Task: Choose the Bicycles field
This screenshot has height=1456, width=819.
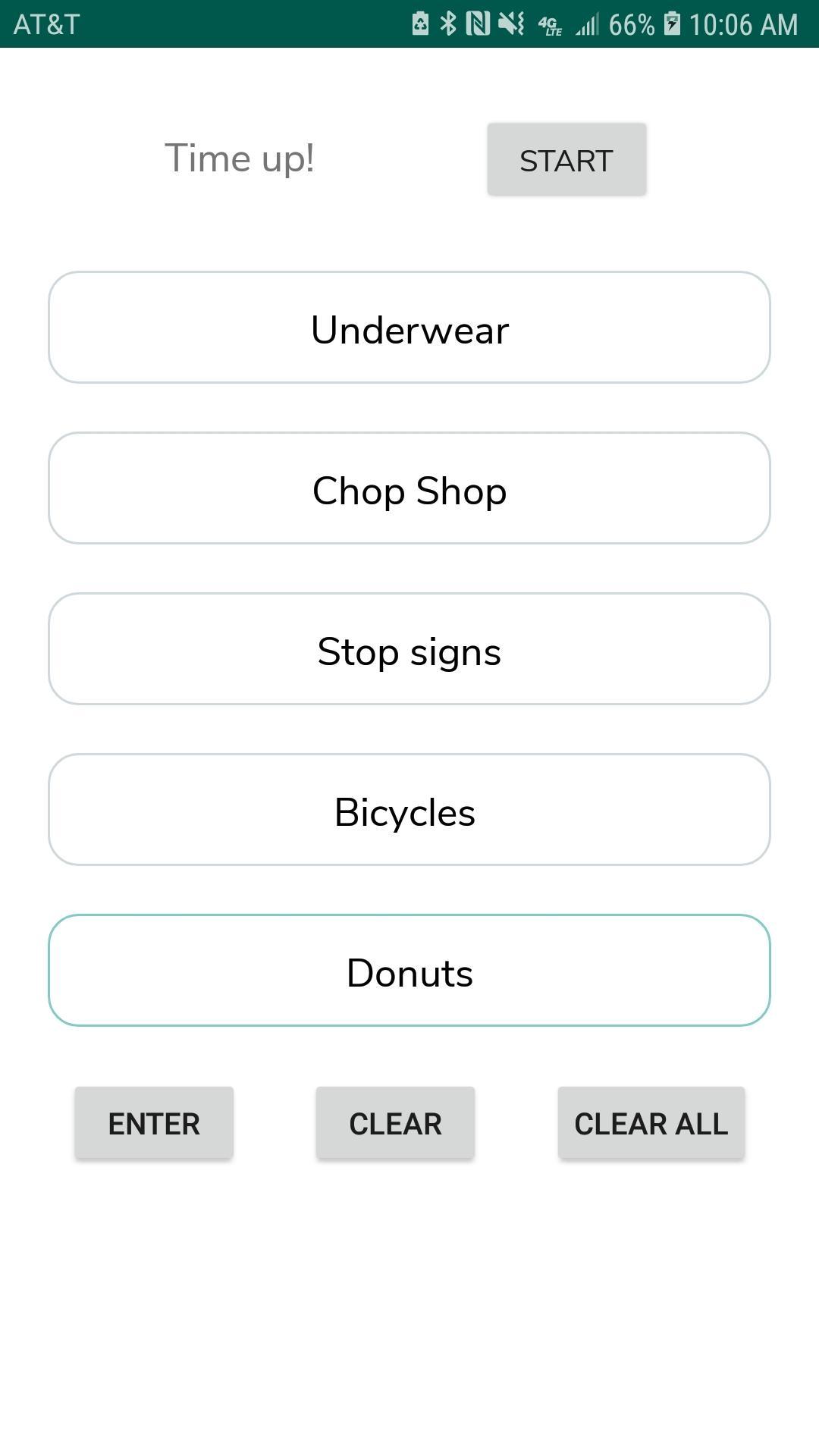Action: point(409,810)
